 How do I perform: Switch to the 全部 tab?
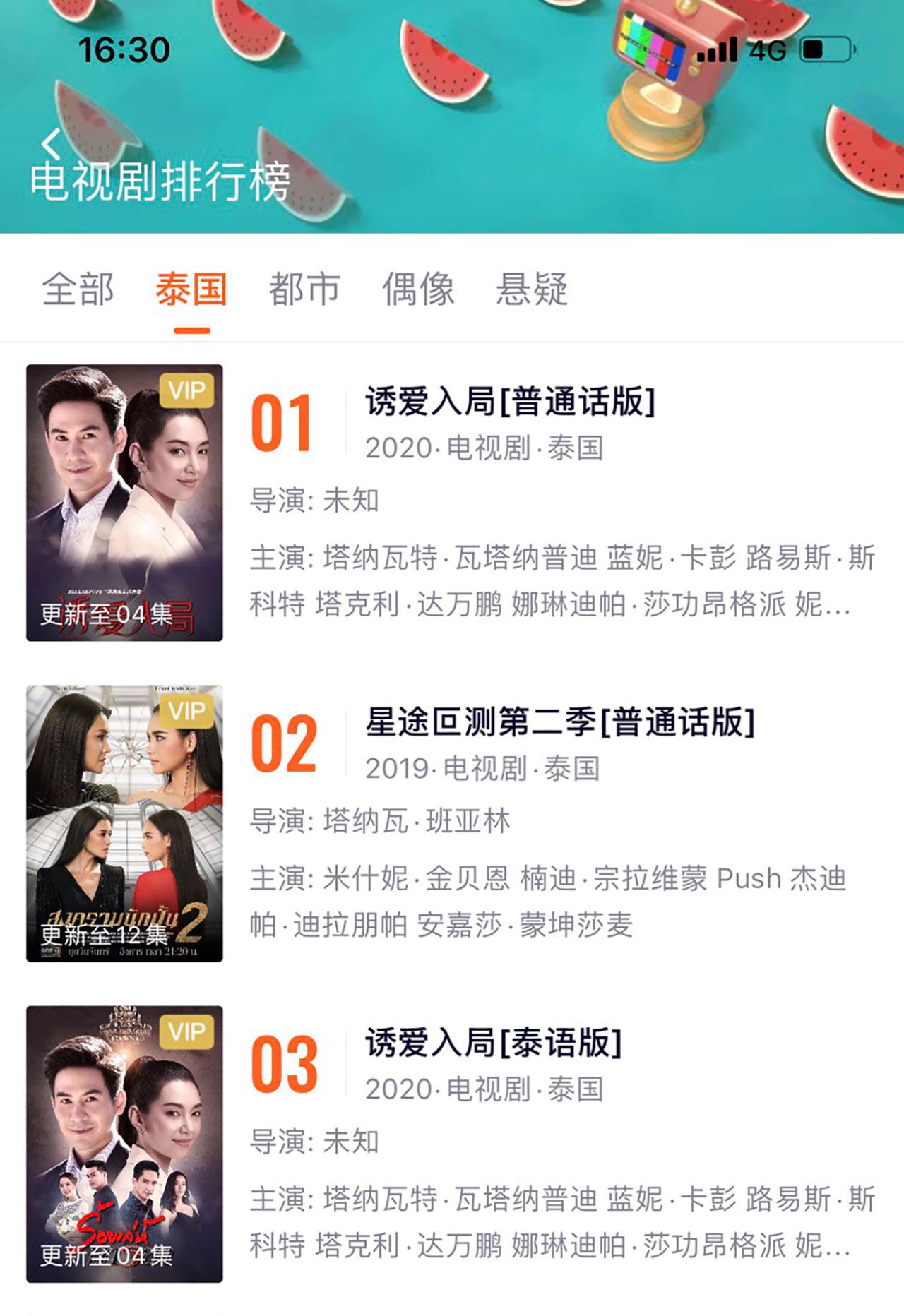pos(78,289)
